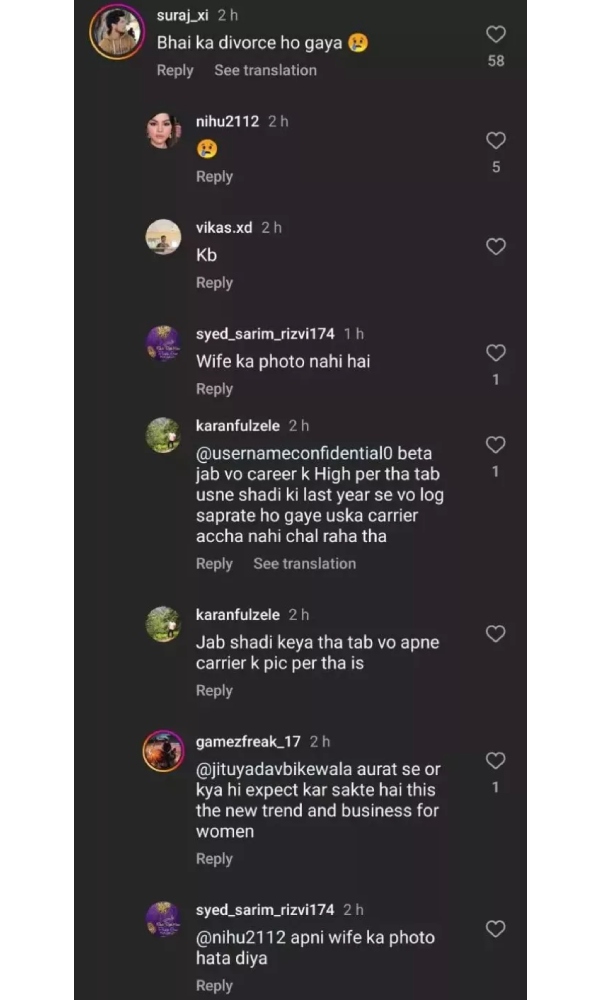This screenshot has width=600, height=1000.
Task: Like karanfulzele's "Jab shadi keya tha" comment
Action: click(x=495, y=634)
